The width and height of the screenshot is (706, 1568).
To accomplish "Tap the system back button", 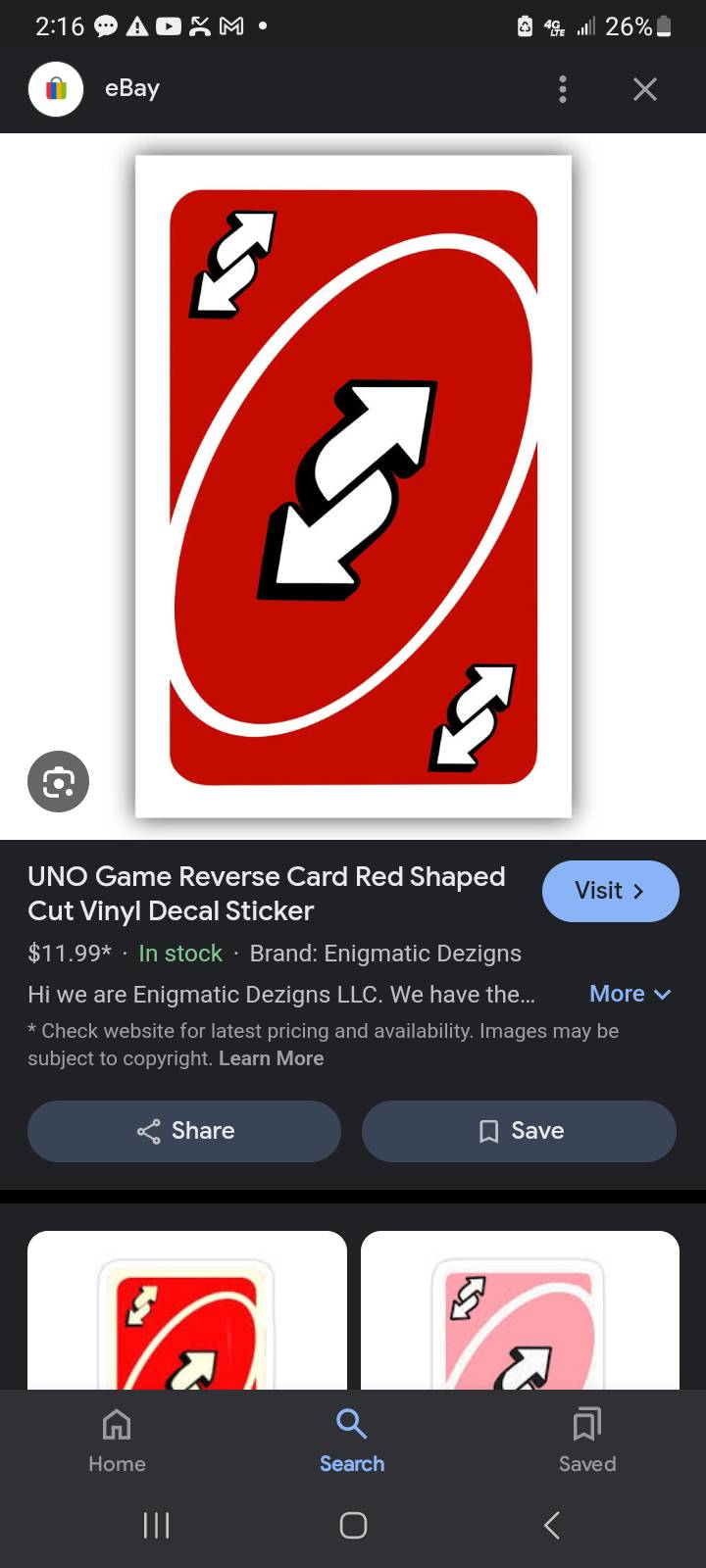I will tap(552, 1525).
